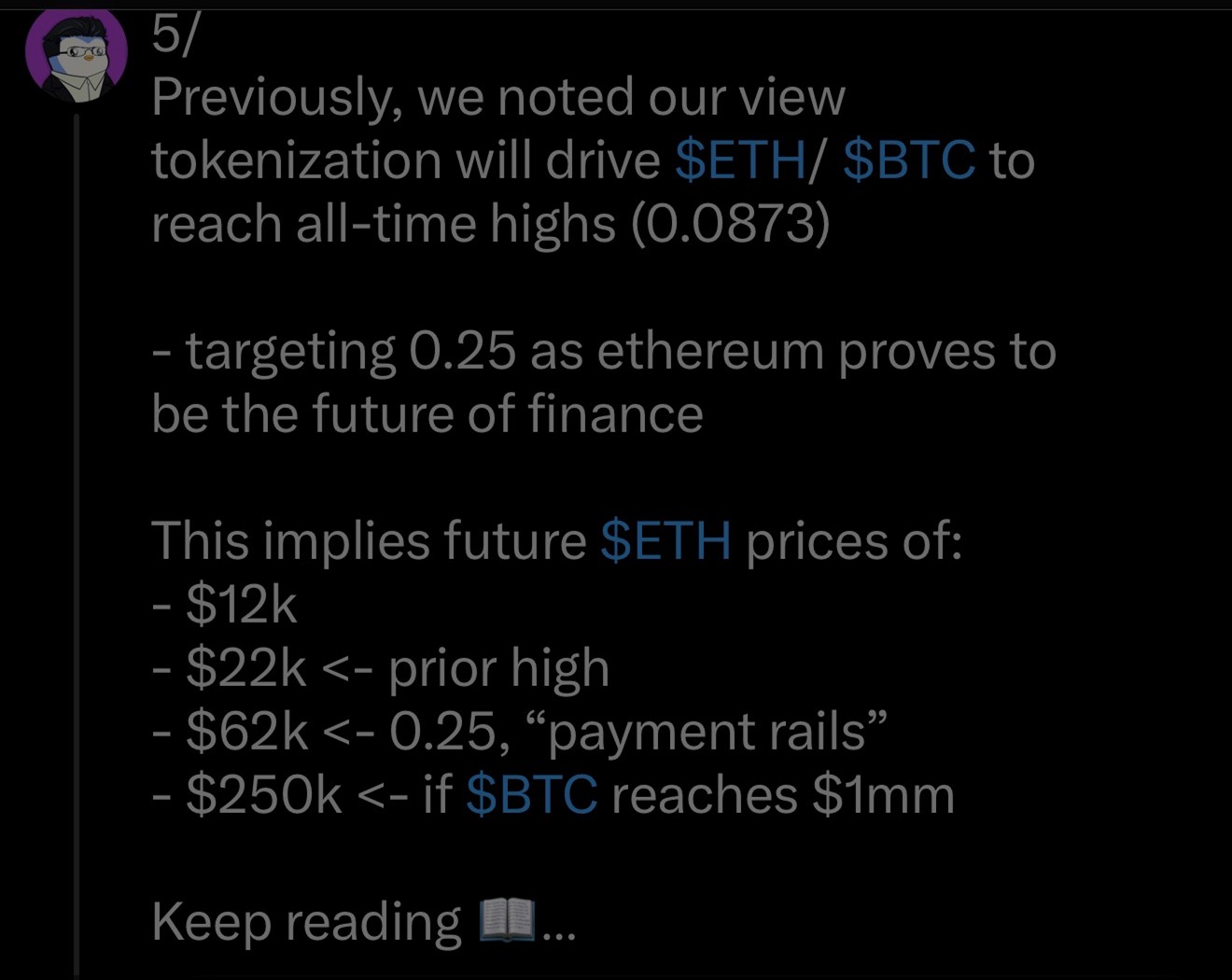Screen dimensions: 1232x980
Task: Open $BTC cashtag in the tokenization sentence
Action: pos(908,161)
